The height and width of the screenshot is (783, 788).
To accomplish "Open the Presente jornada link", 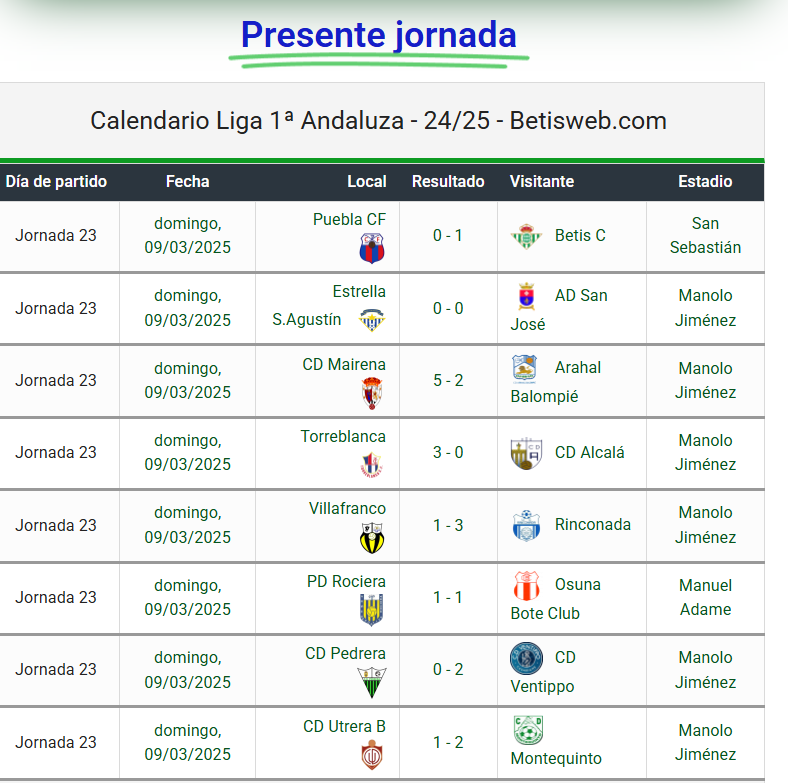I will [x=379, y=35].
